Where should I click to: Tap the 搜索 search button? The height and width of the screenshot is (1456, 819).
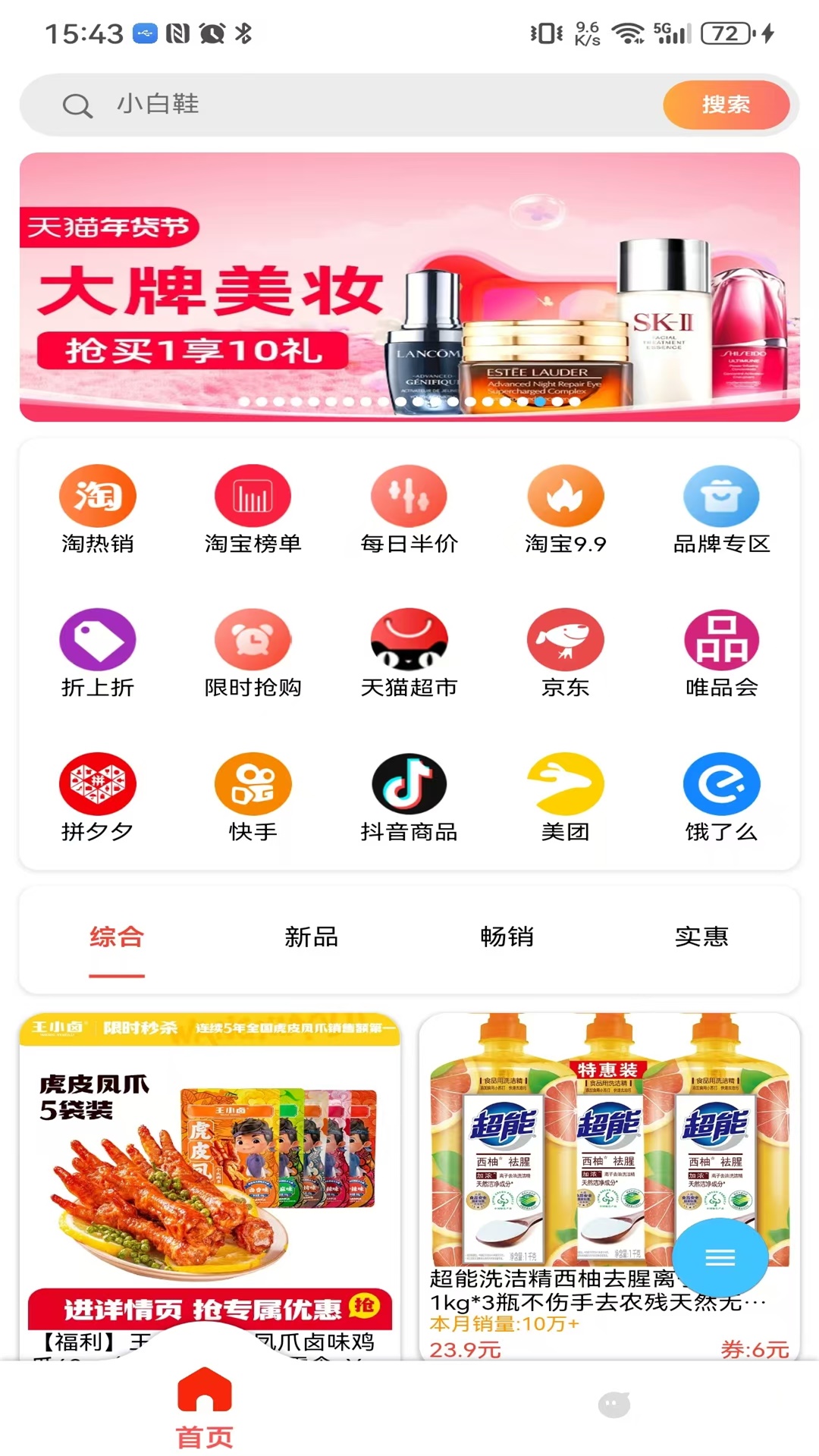tap(726, 105)
